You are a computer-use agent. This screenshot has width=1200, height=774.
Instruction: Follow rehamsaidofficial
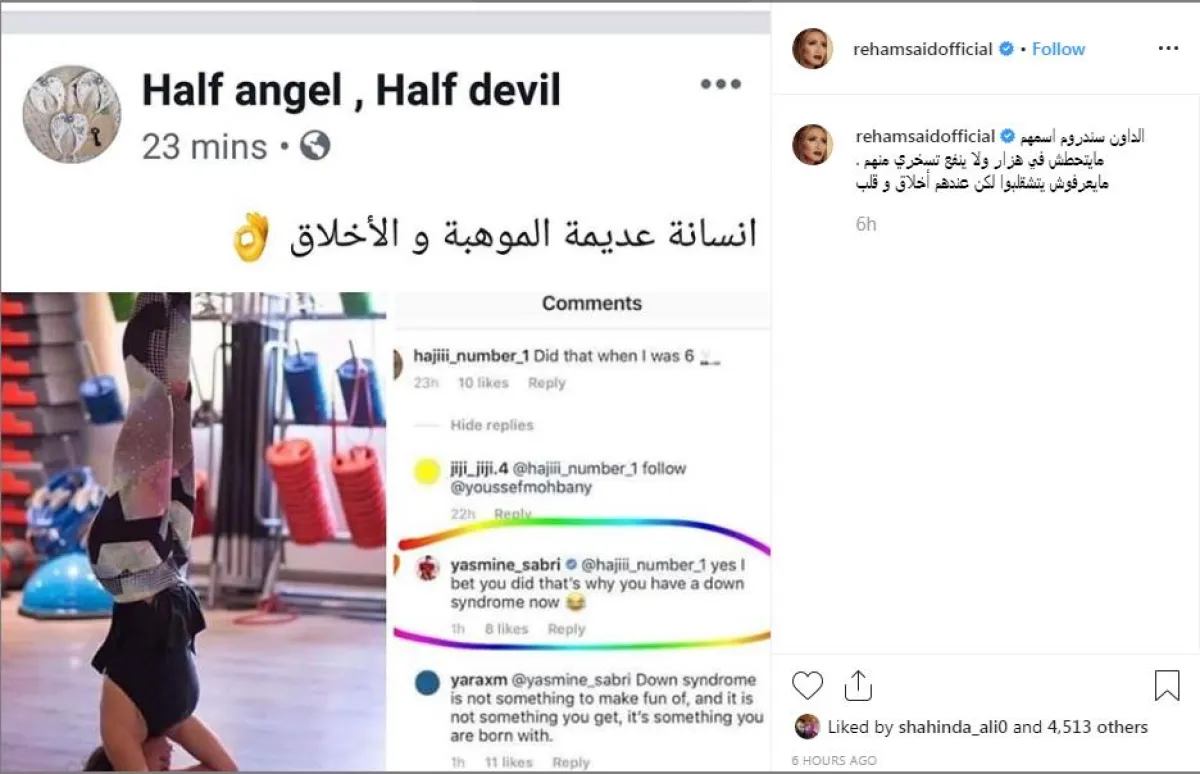point(1058,49)
